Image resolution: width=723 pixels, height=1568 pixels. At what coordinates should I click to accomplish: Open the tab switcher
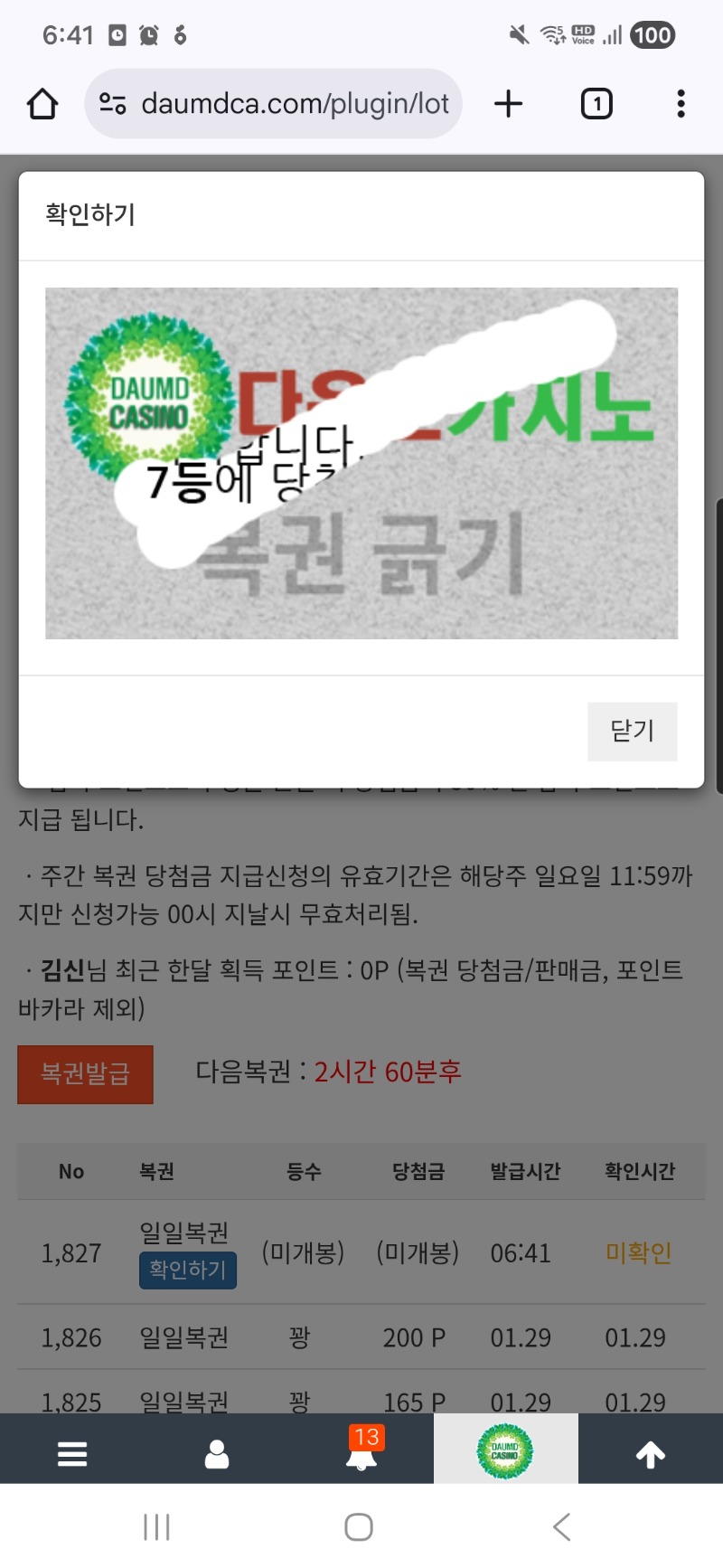pyautogui.click(x=596, y=104)
